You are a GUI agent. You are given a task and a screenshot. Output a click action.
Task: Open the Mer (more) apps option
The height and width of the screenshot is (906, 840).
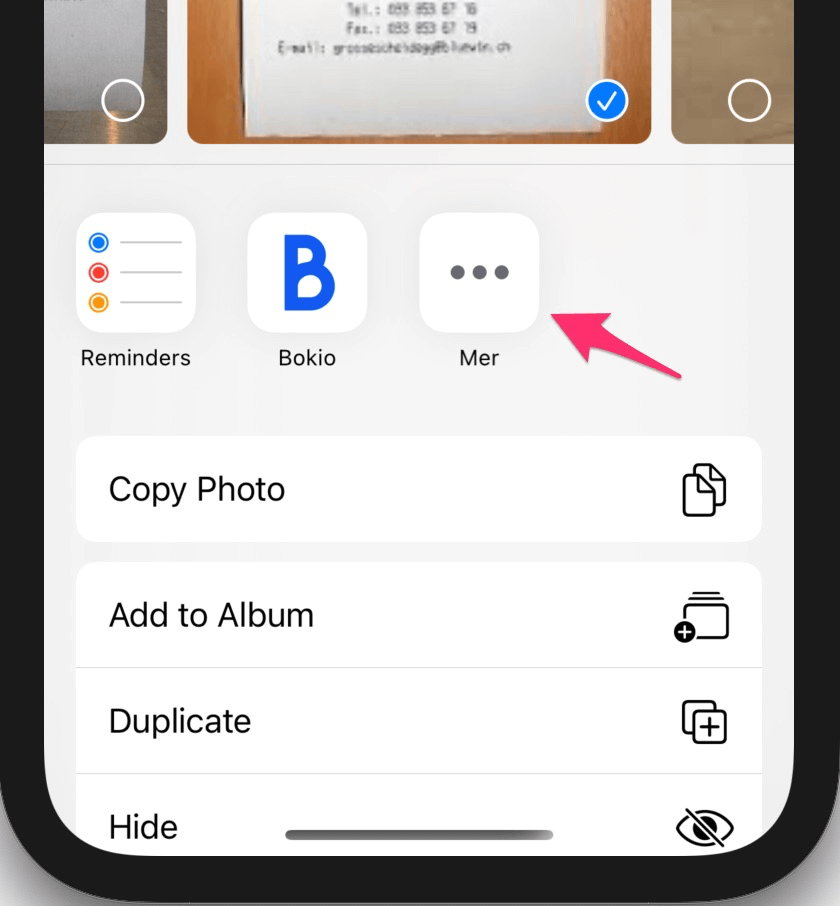479,273
